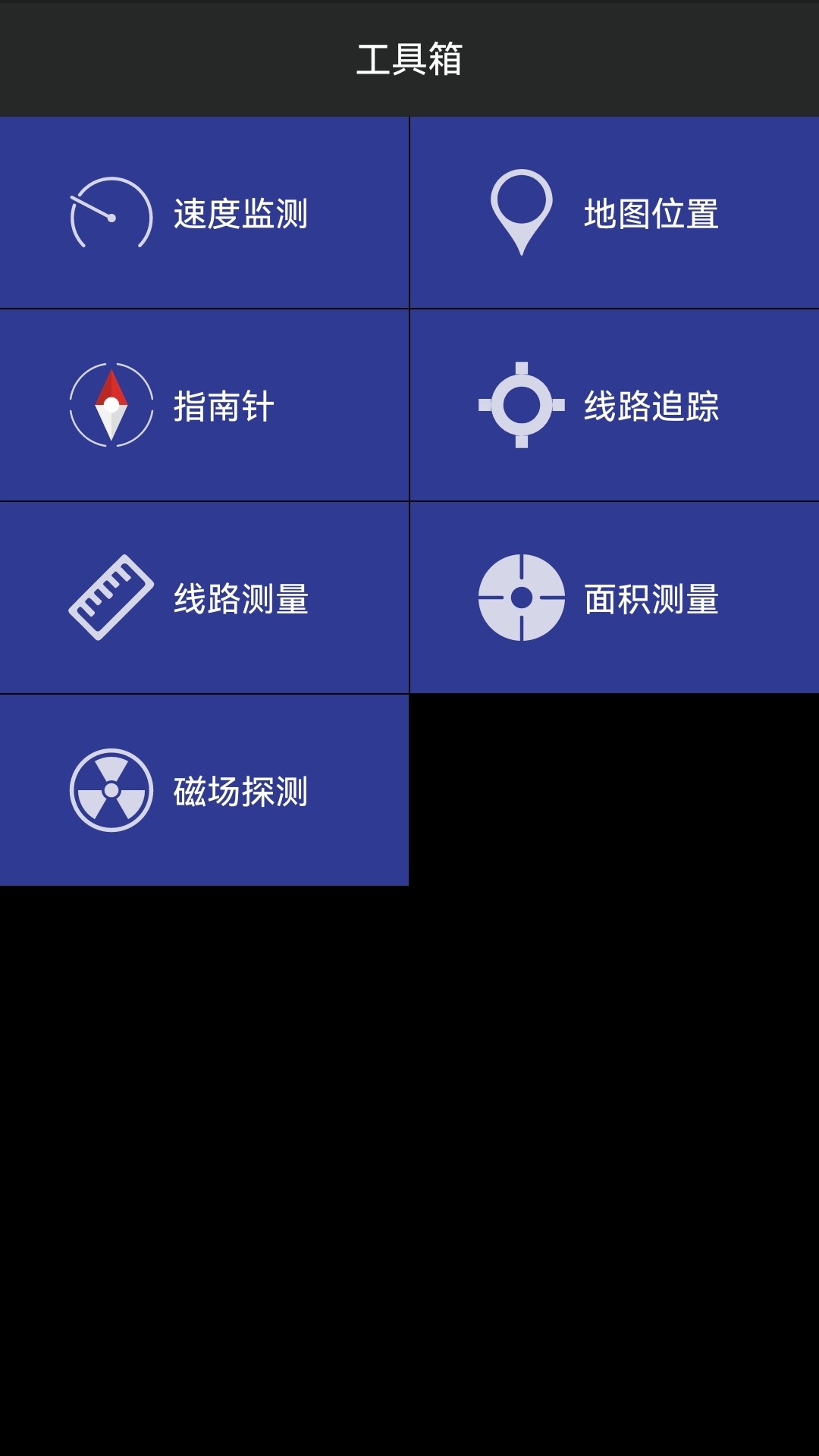Tap the 磁场探测 magnetic field detector
819x1456 pixels.
204,790
